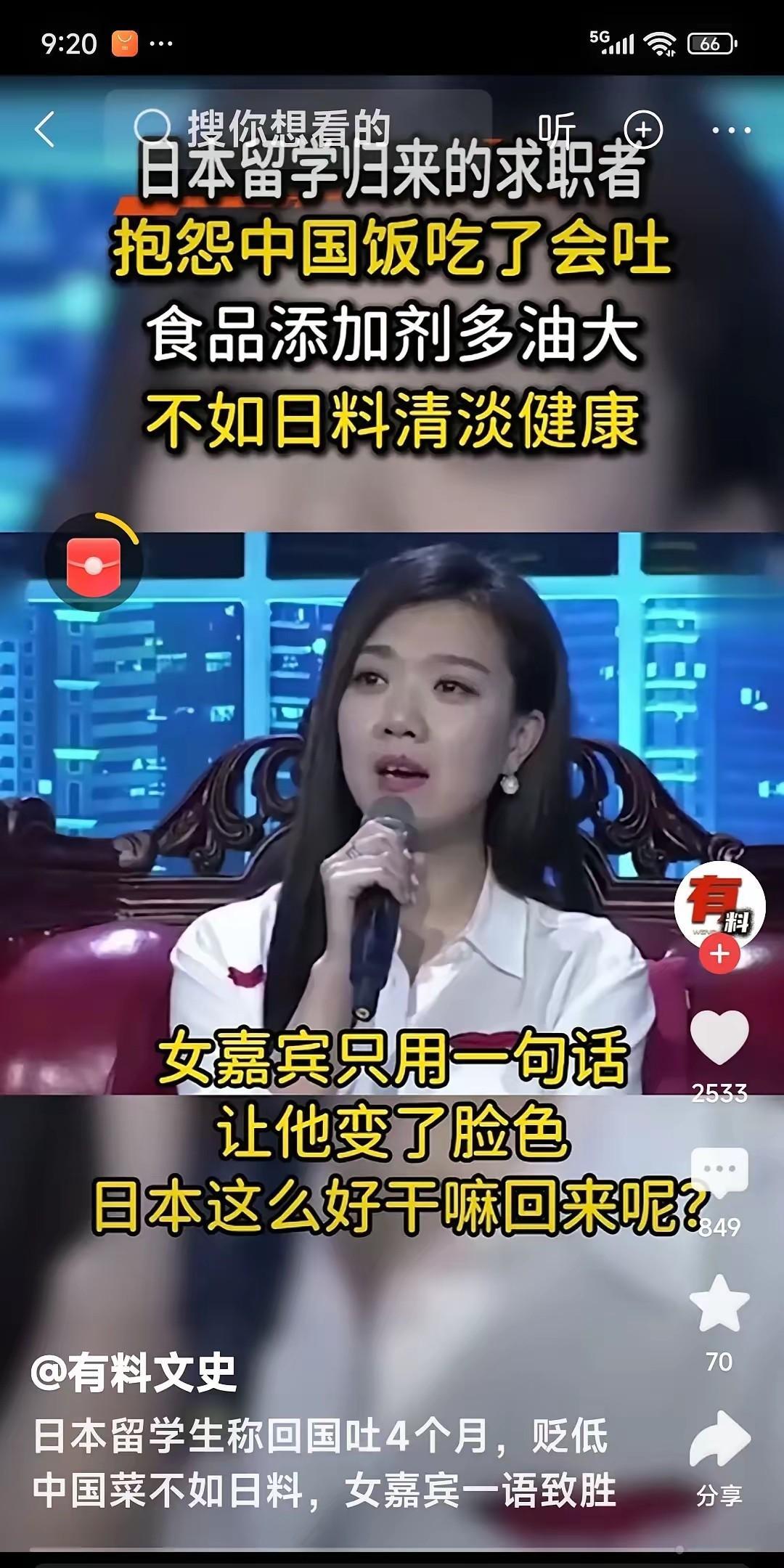Tap the 听 listen mode button

coord(557,129)
